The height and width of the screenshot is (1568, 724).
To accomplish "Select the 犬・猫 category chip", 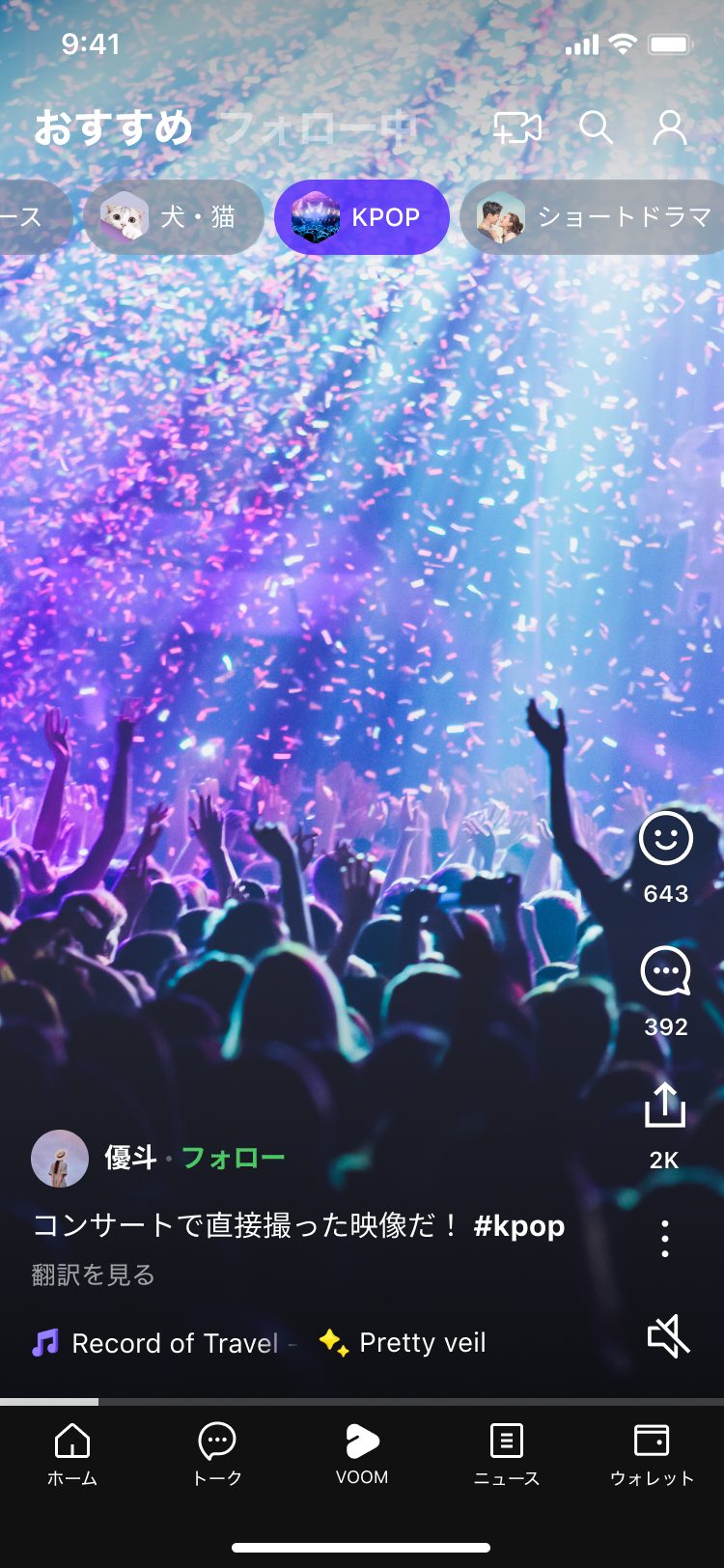I will [174, 217].
